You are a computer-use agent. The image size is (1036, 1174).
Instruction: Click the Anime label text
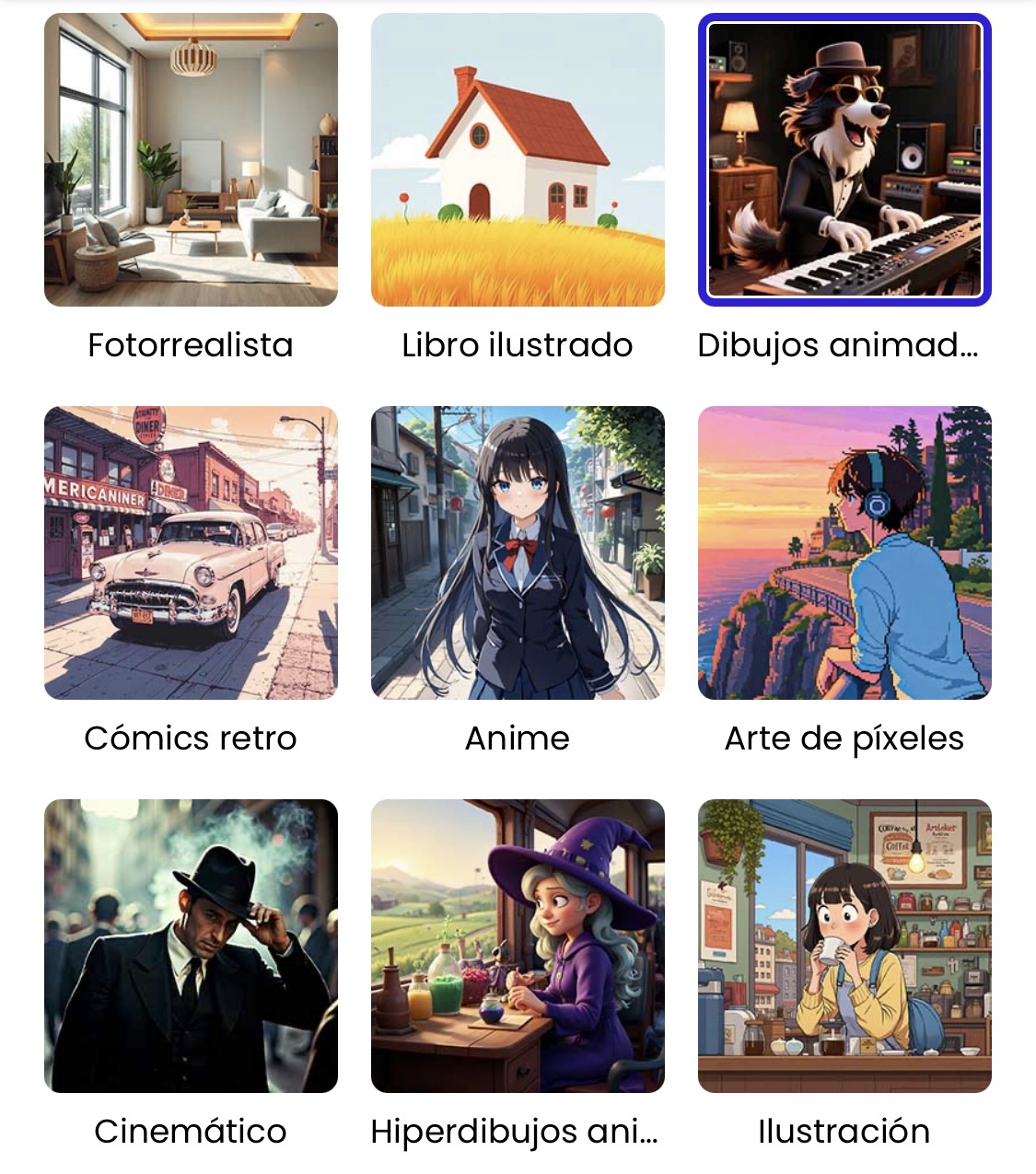[x=518, y=738]
